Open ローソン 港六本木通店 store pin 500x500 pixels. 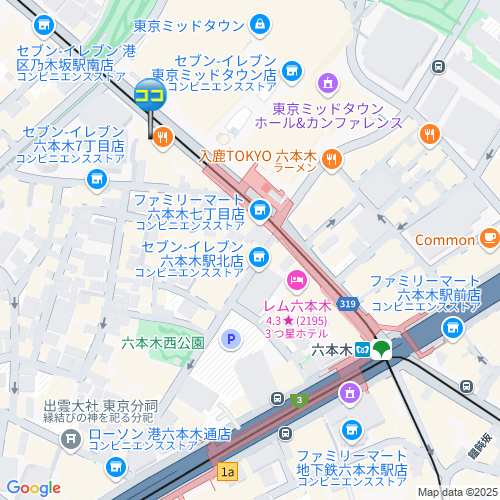[116, 467]
